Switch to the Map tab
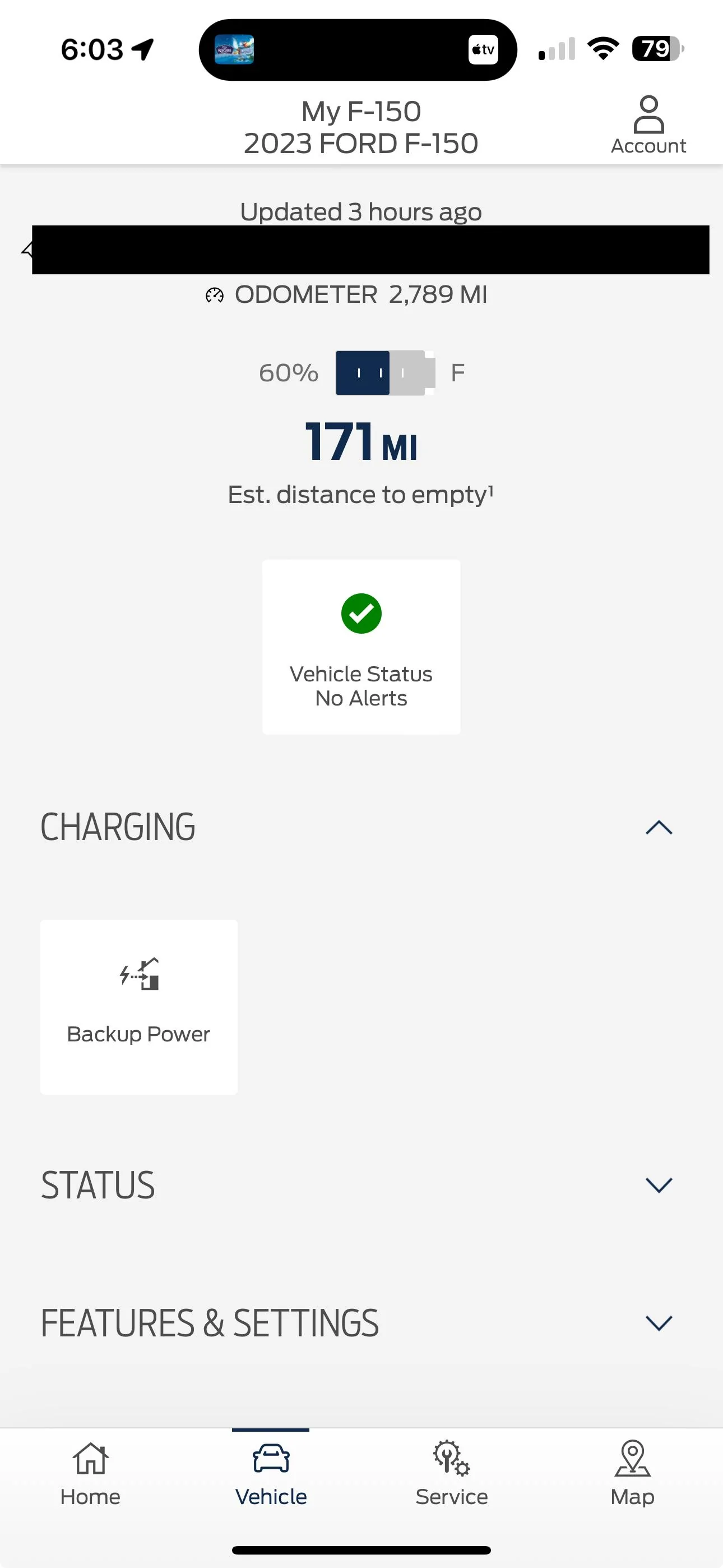The width and height of the screenshot is (723, 1568). [x=632, y=1473]
